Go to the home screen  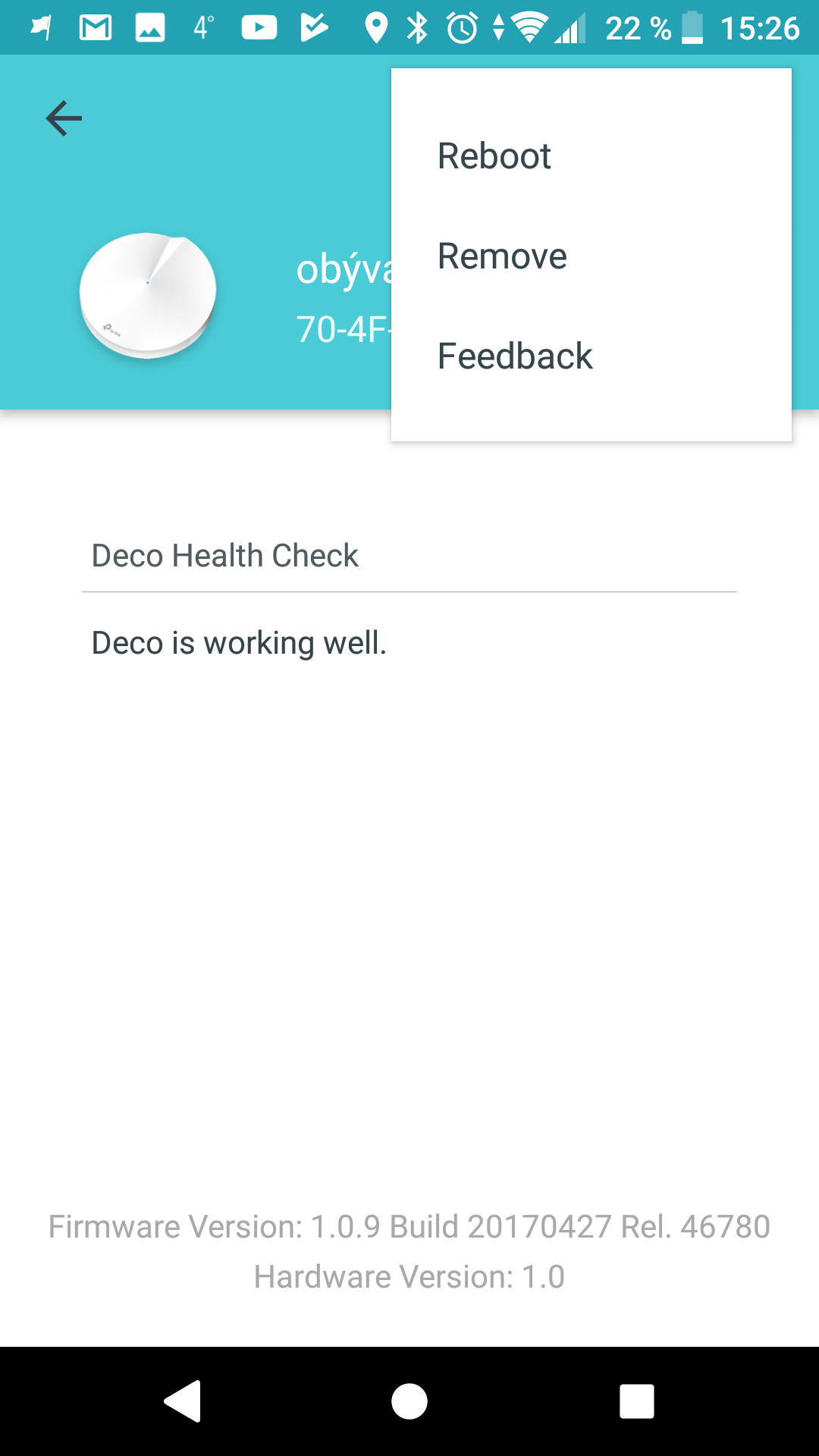click(409, 1401)
